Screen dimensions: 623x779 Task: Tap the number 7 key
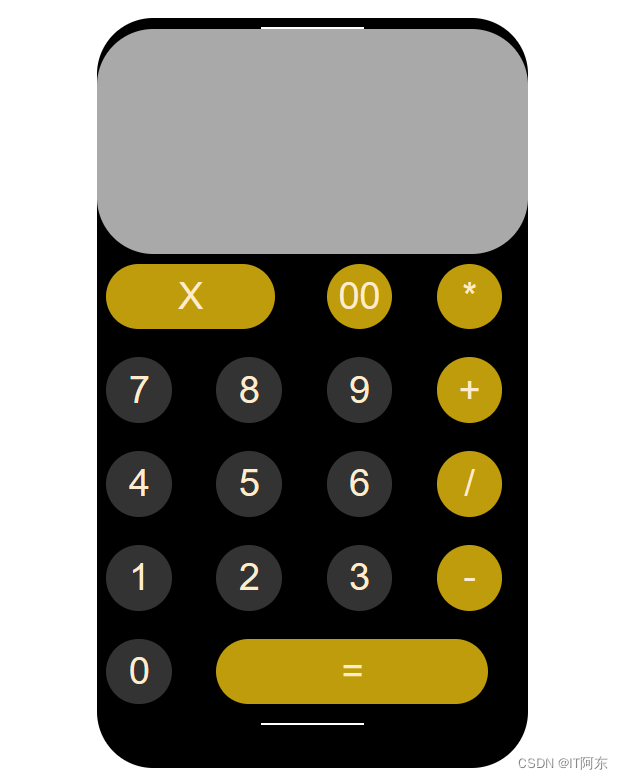click(139, 389)
